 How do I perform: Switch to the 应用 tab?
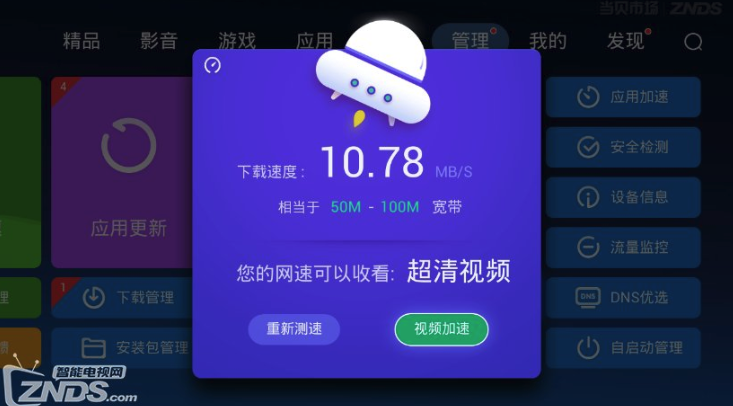tap(314, 41)
